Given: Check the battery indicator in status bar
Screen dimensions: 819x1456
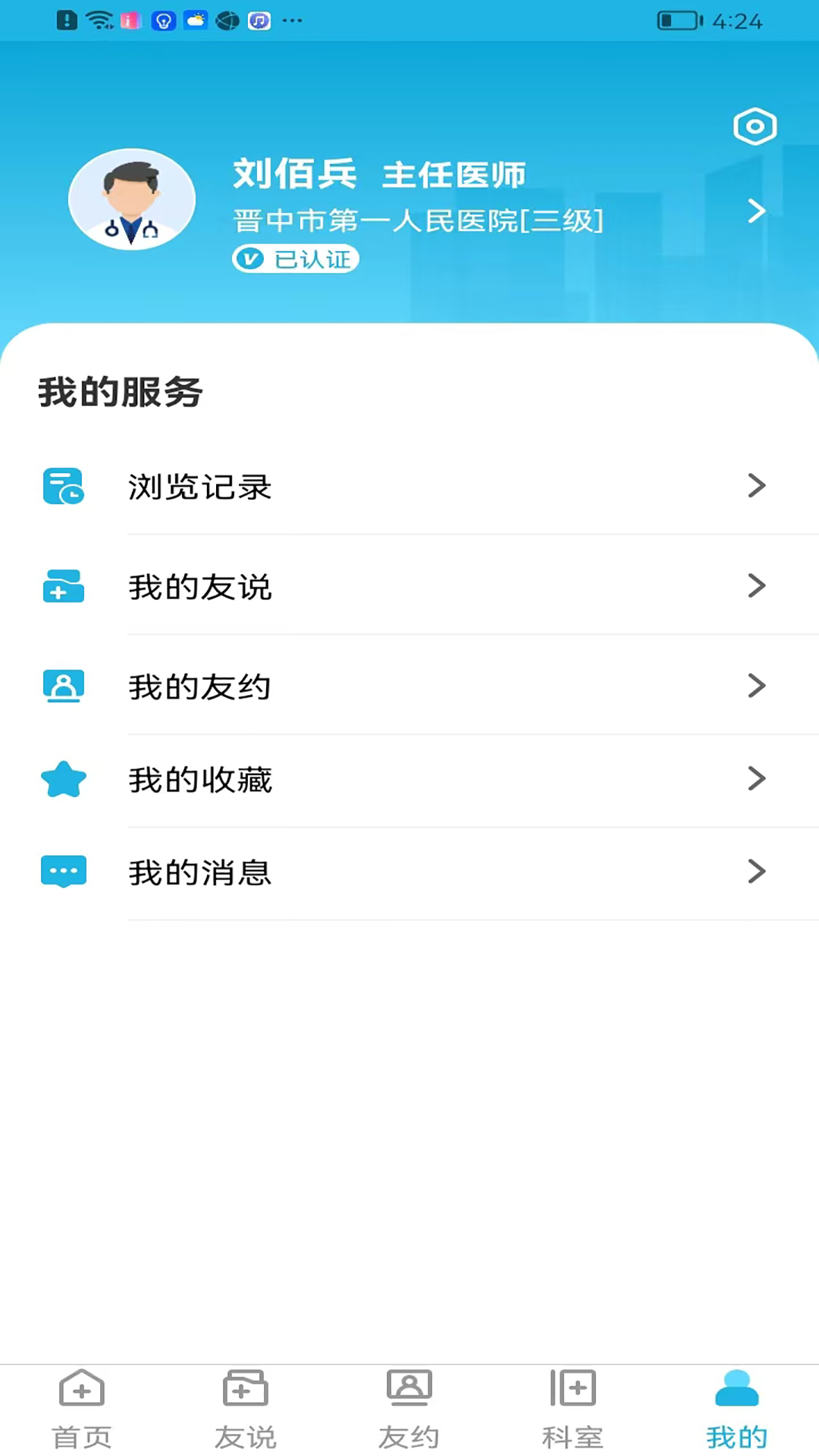Looking at the screenshot, I should [679, 20].
